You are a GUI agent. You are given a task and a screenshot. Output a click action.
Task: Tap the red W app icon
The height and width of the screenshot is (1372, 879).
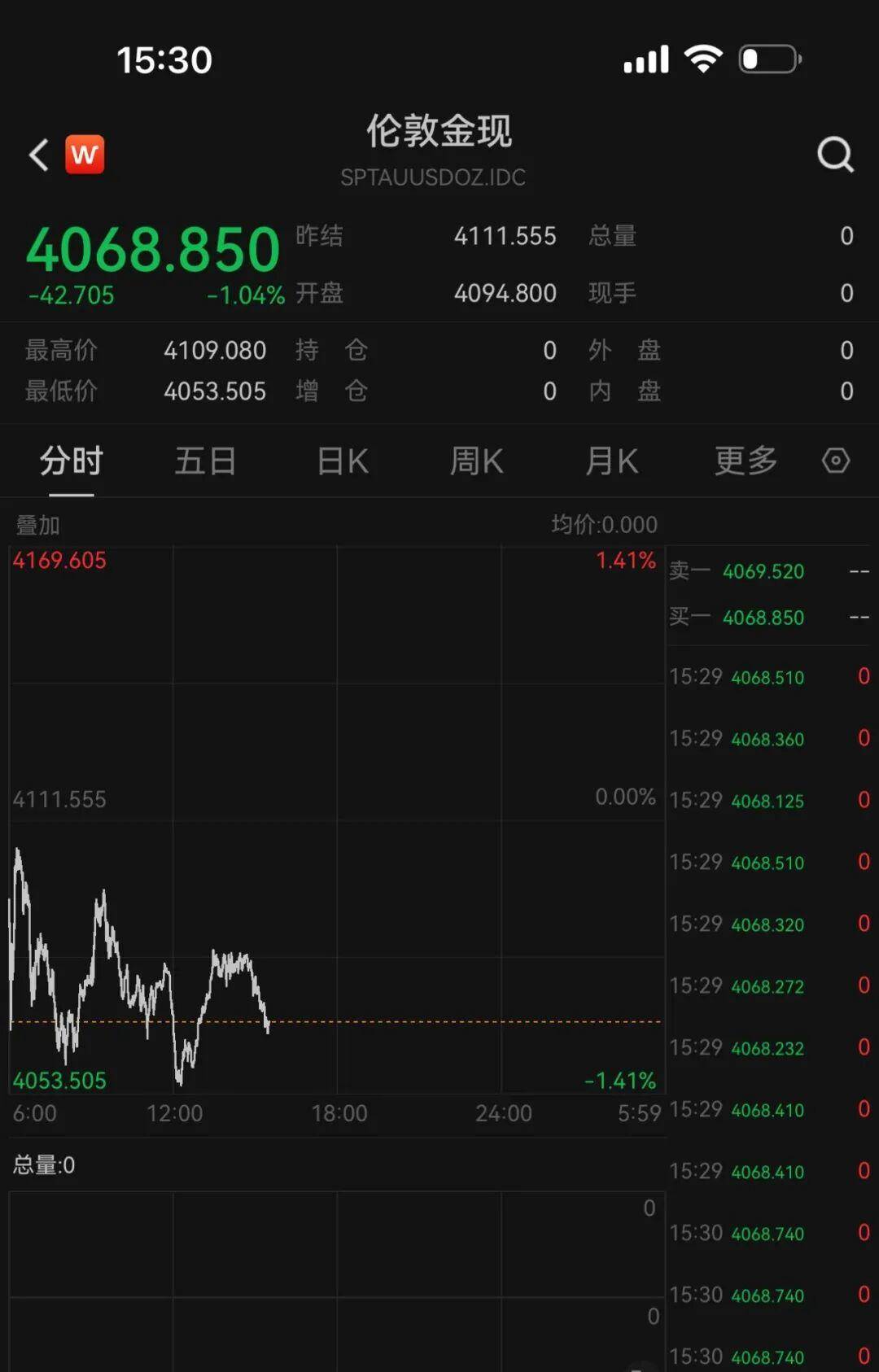[x=85, y=155]
